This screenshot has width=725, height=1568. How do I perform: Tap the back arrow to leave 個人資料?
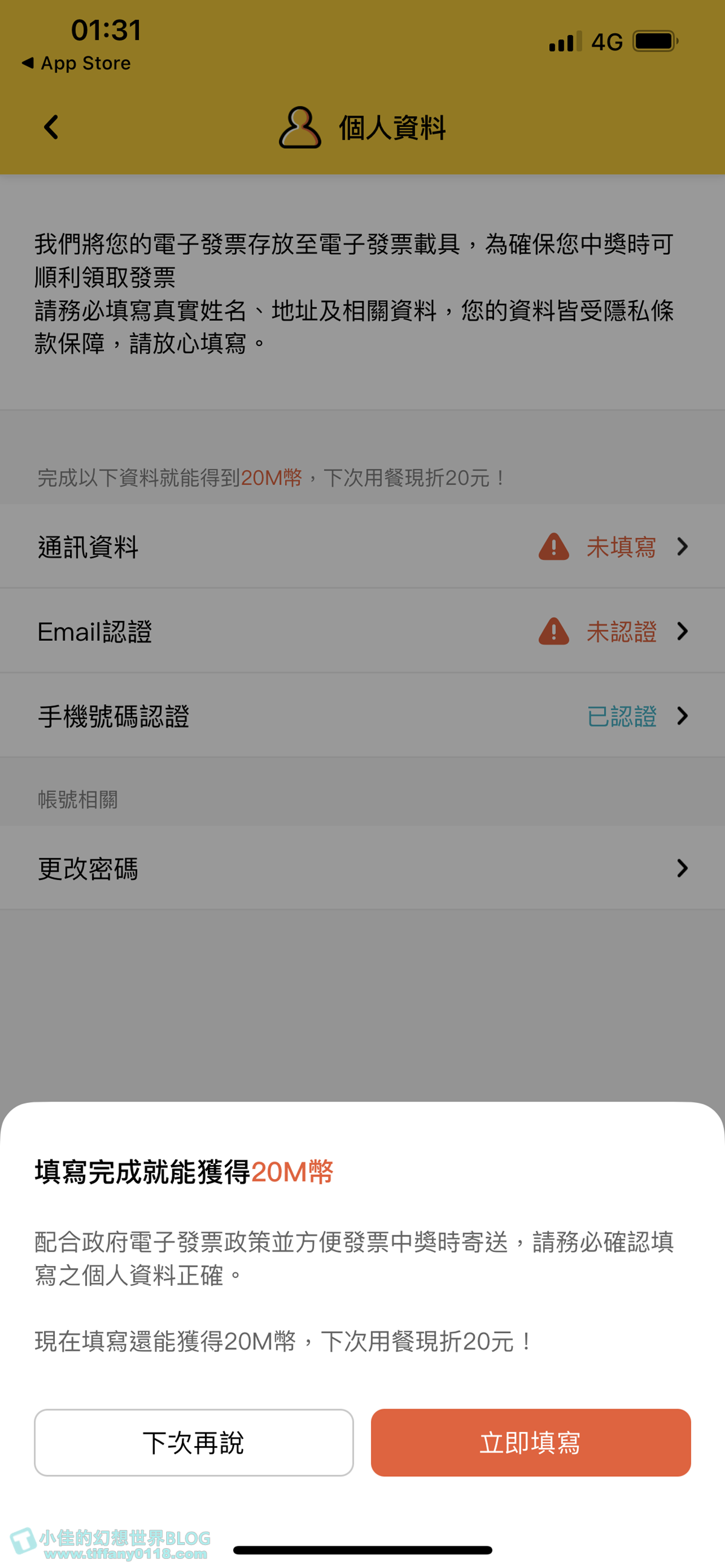[51, 127]
